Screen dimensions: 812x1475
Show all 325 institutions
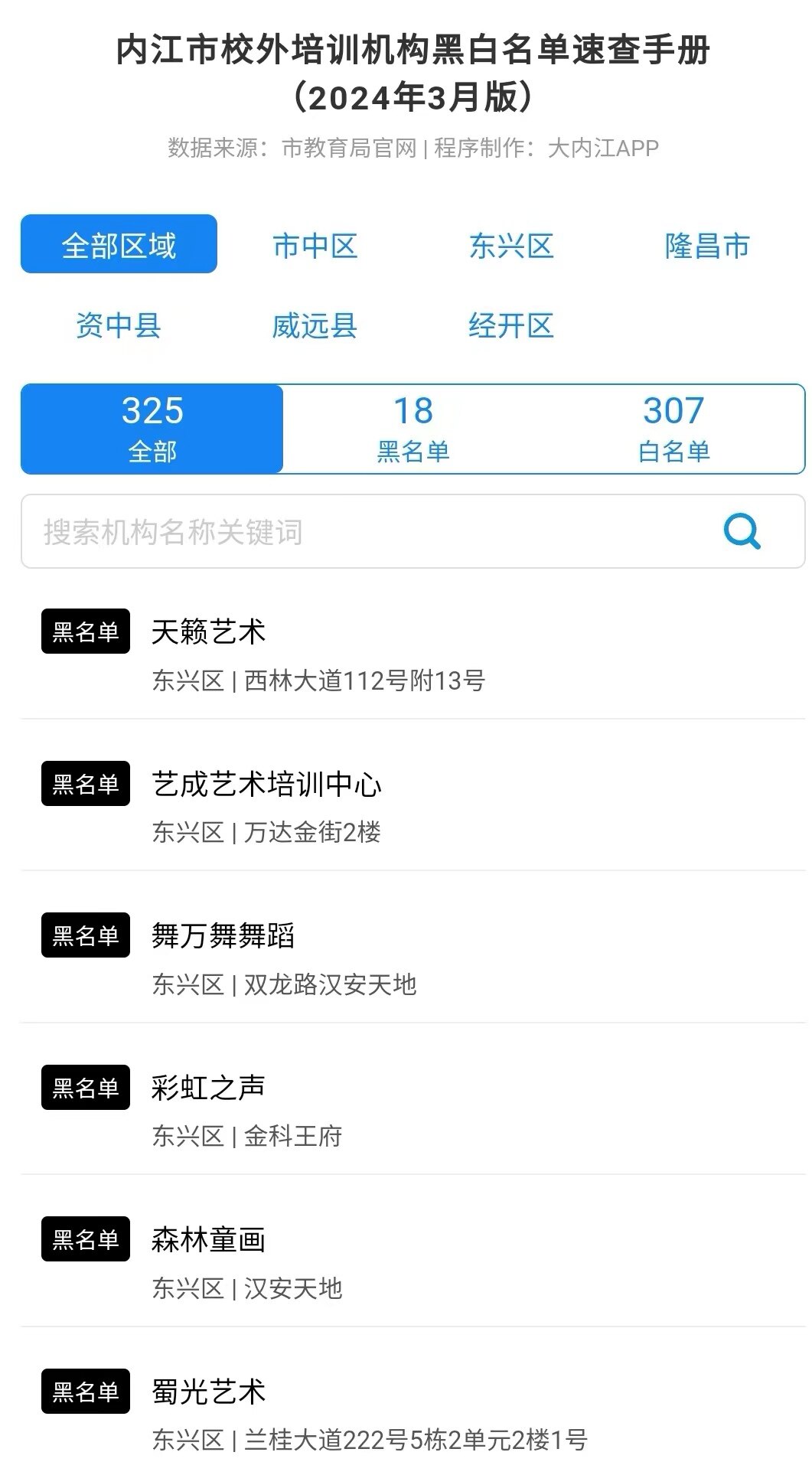(x=152, y=429)
